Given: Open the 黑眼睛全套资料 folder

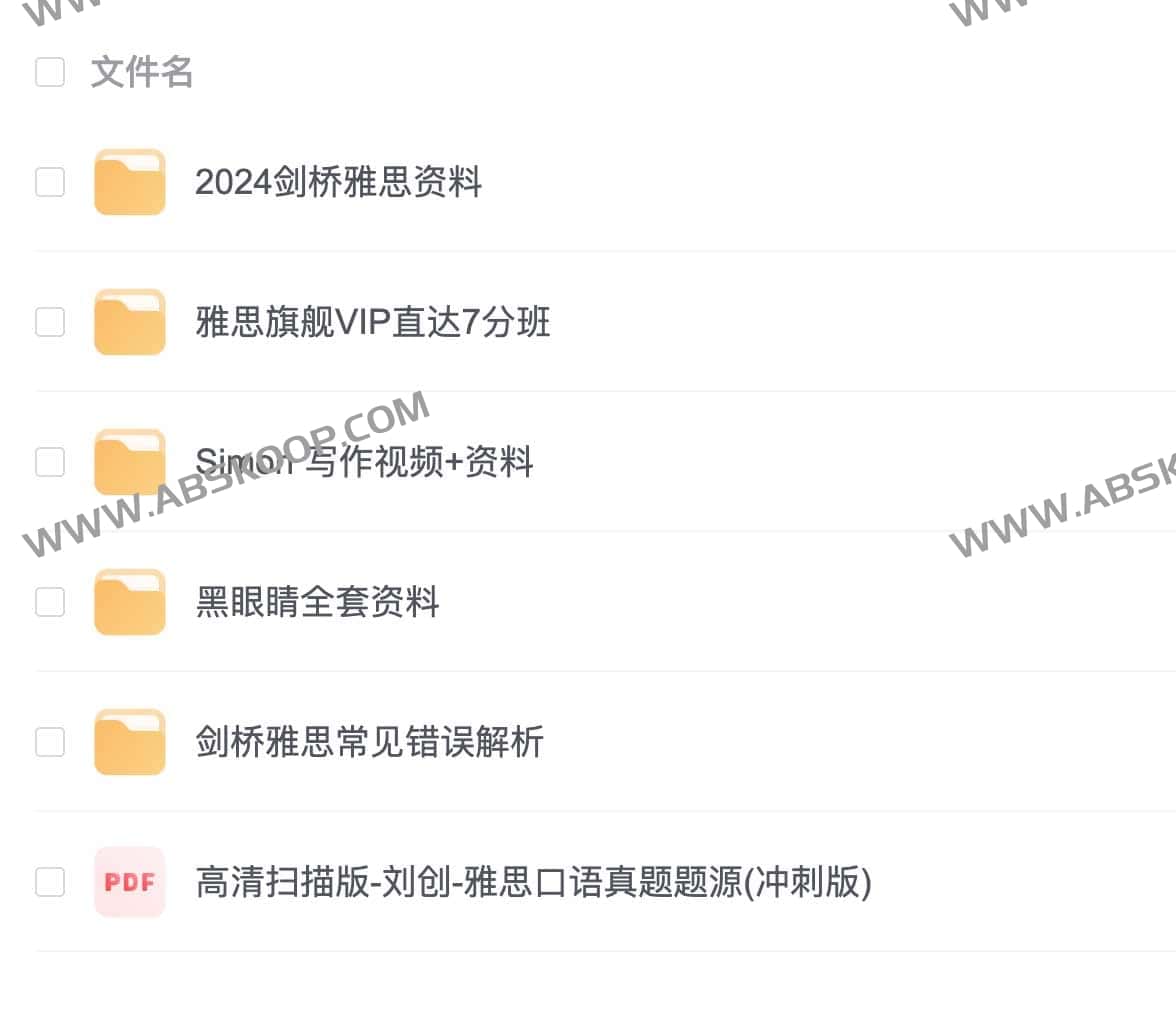Looking at the screenshot, I should click(317, 602).
